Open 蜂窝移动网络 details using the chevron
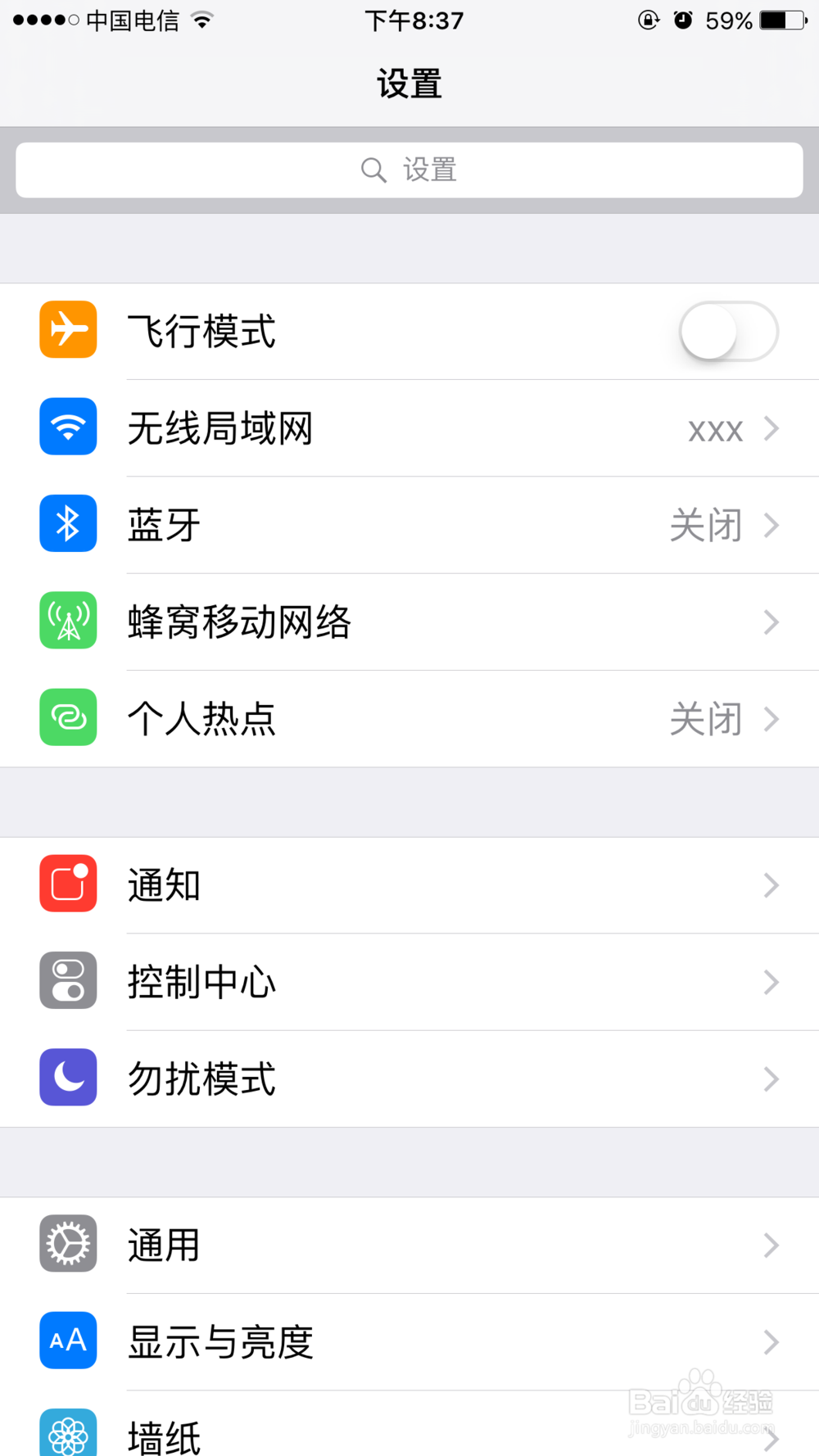The width and height of the screenshot is (819, 1456). click(771, 622)
